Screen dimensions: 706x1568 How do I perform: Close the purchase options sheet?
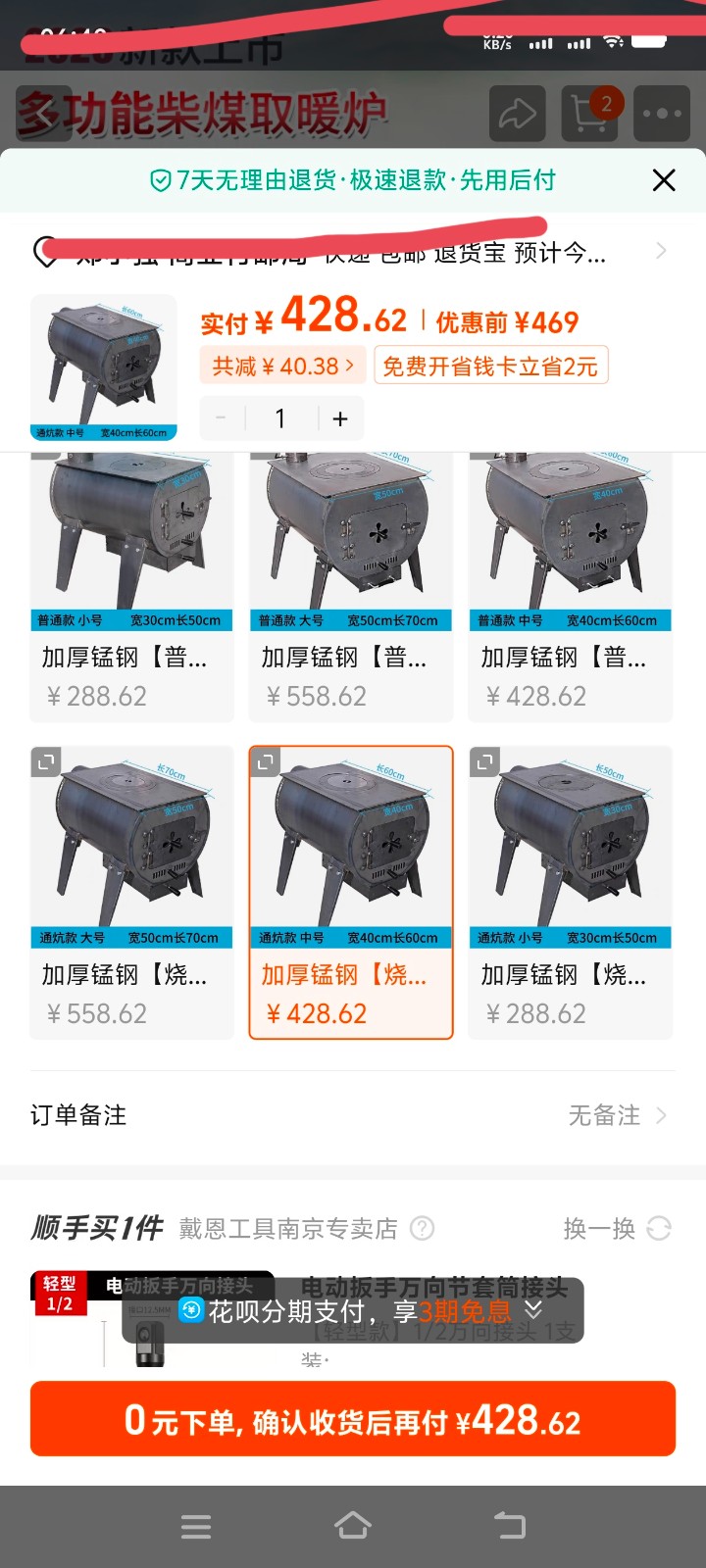[664, 180]
